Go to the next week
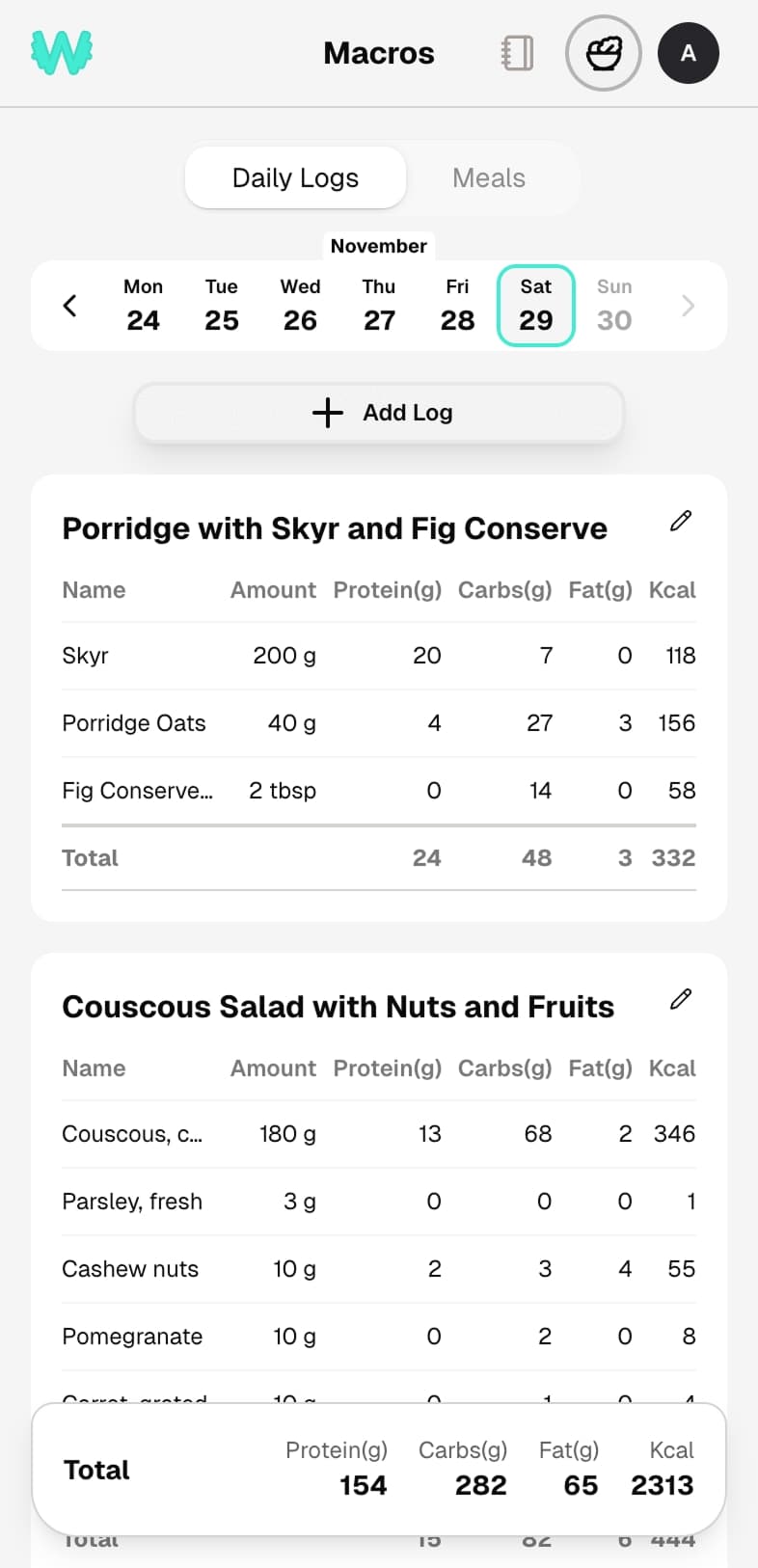 click(688, 306)
